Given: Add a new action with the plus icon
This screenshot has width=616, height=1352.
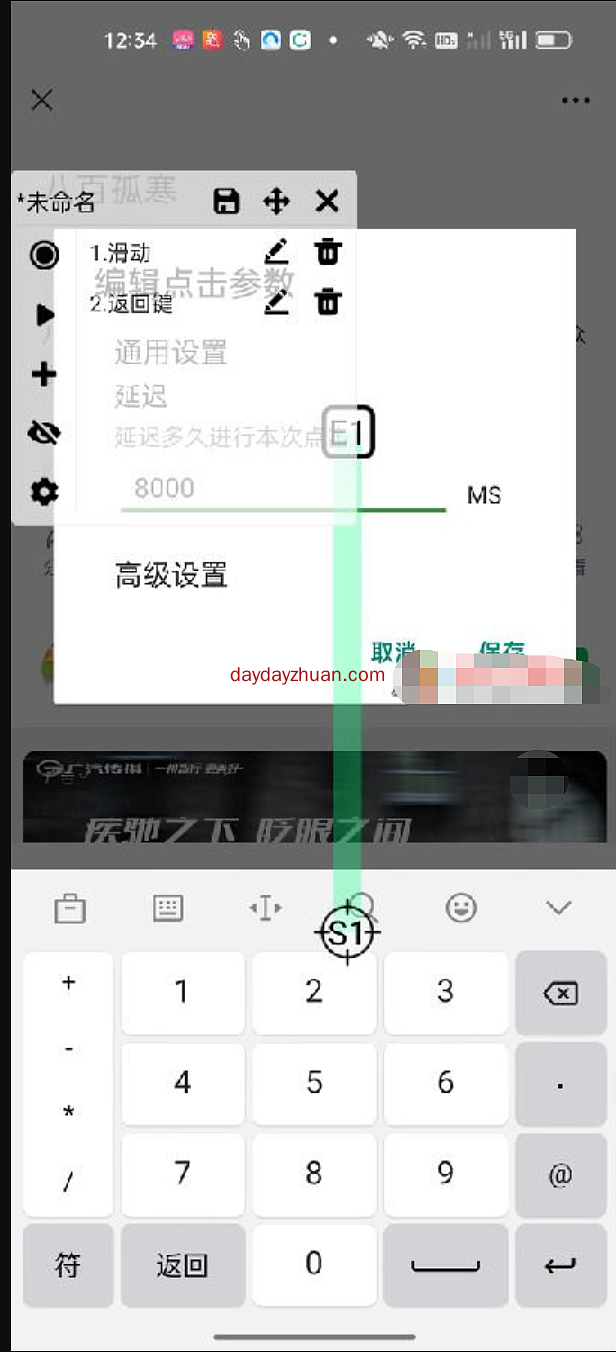Looking at the screenshot, I should (x=44, y=375).
